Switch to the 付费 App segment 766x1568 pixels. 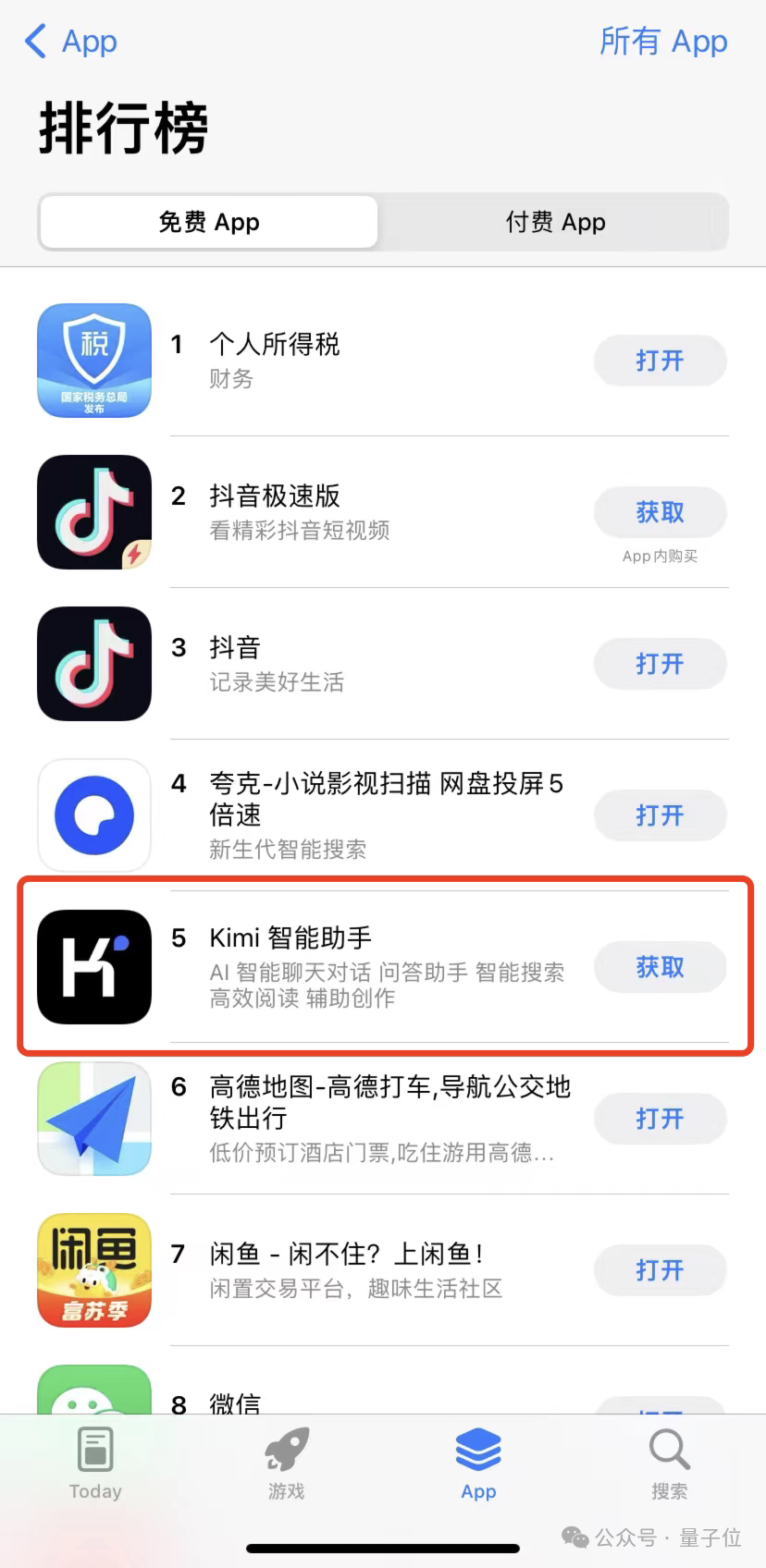555,222
